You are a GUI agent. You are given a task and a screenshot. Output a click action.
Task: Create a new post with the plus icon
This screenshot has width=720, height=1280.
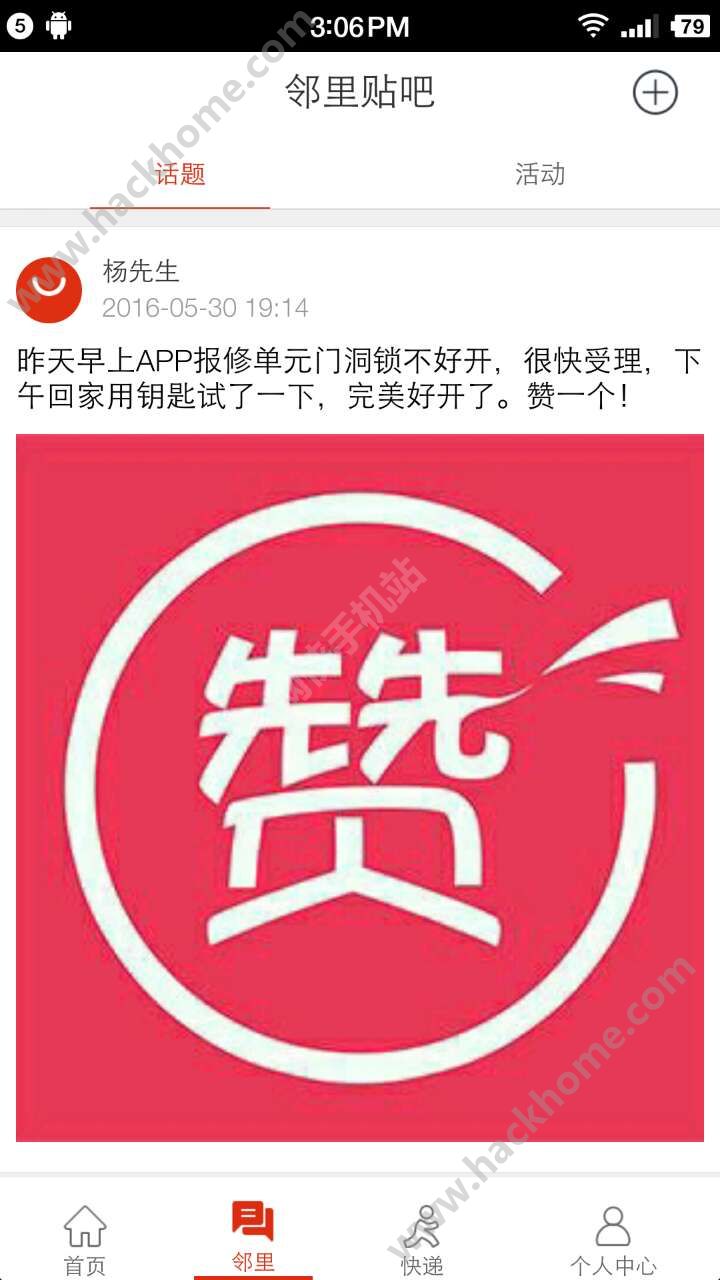pos(655,93)
